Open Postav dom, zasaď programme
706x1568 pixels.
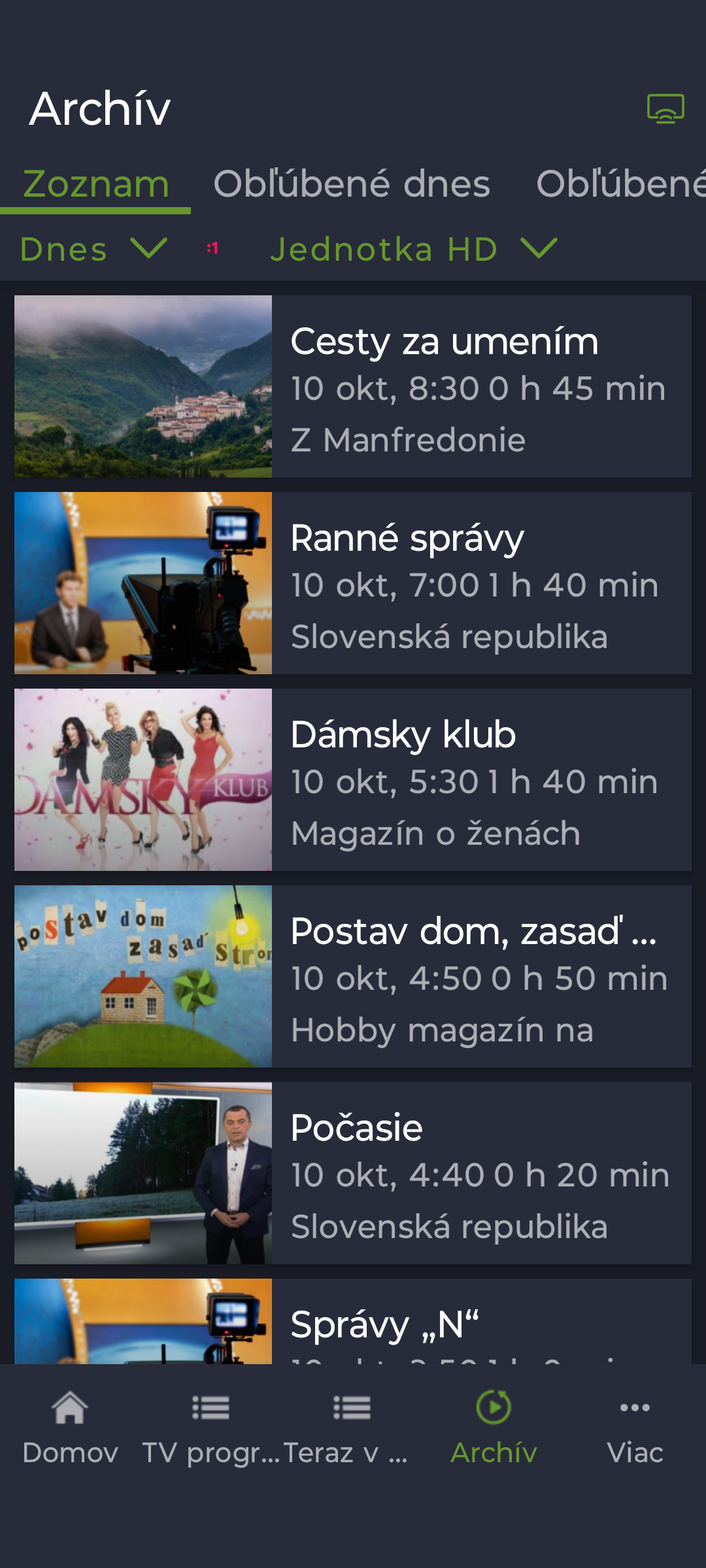[x=353, y=976]
